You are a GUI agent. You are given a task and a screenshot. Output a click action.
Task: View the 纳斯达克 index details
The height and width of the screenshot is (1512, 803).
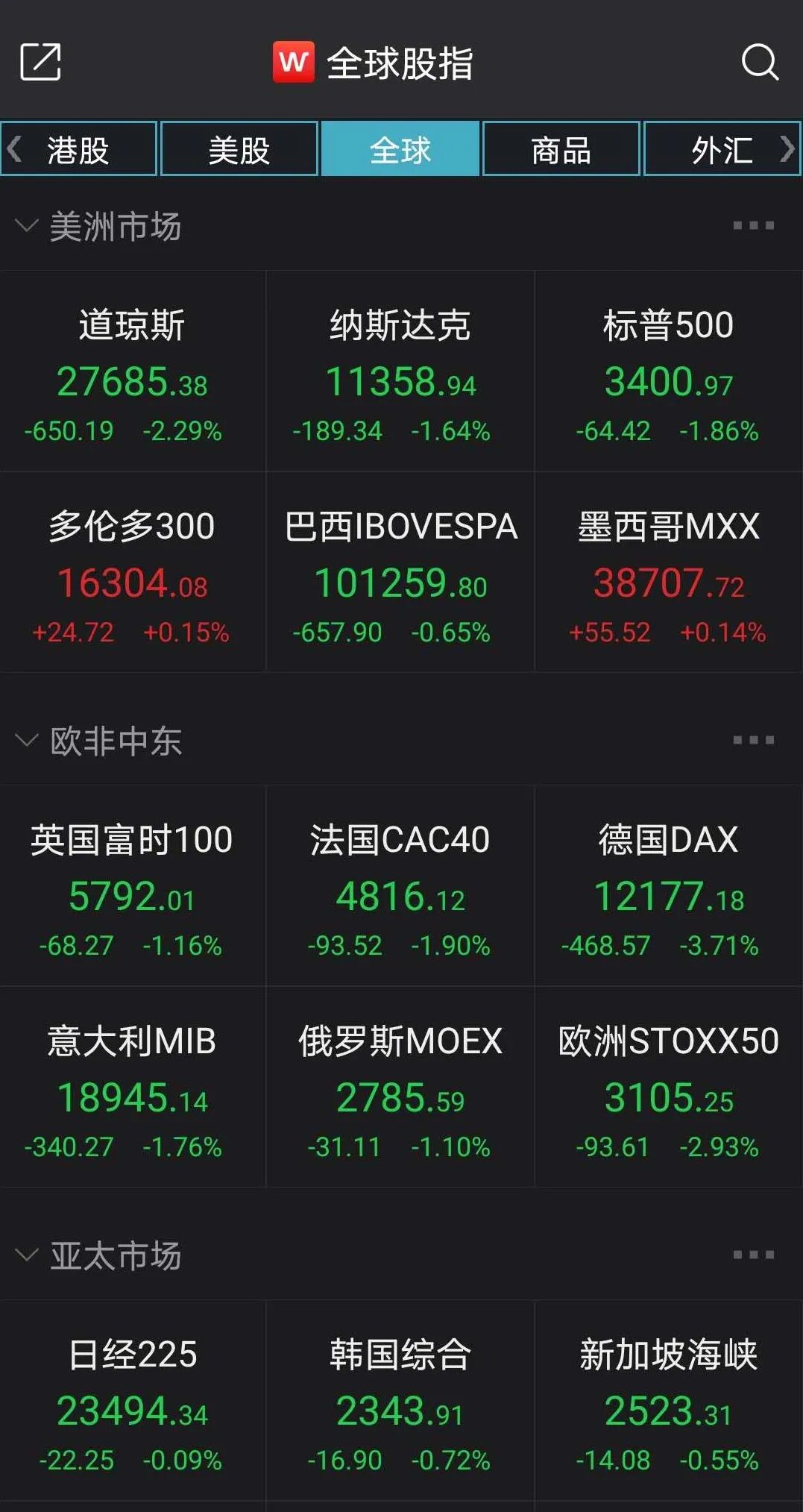tap(400, 371)
